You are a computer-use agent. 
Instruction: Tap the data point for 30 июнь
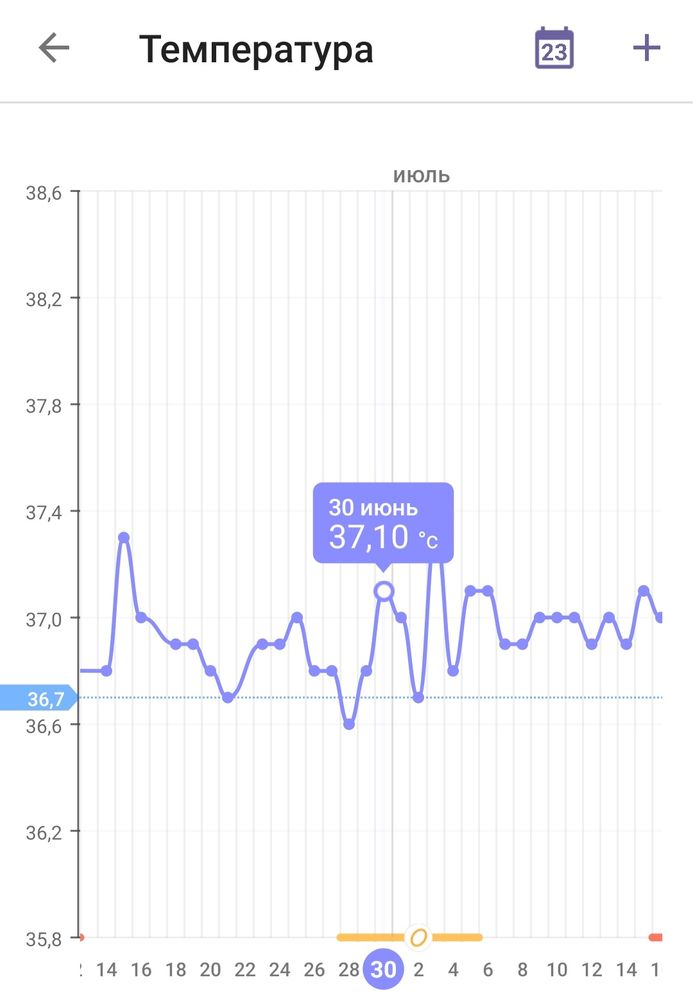pos(384,591)
